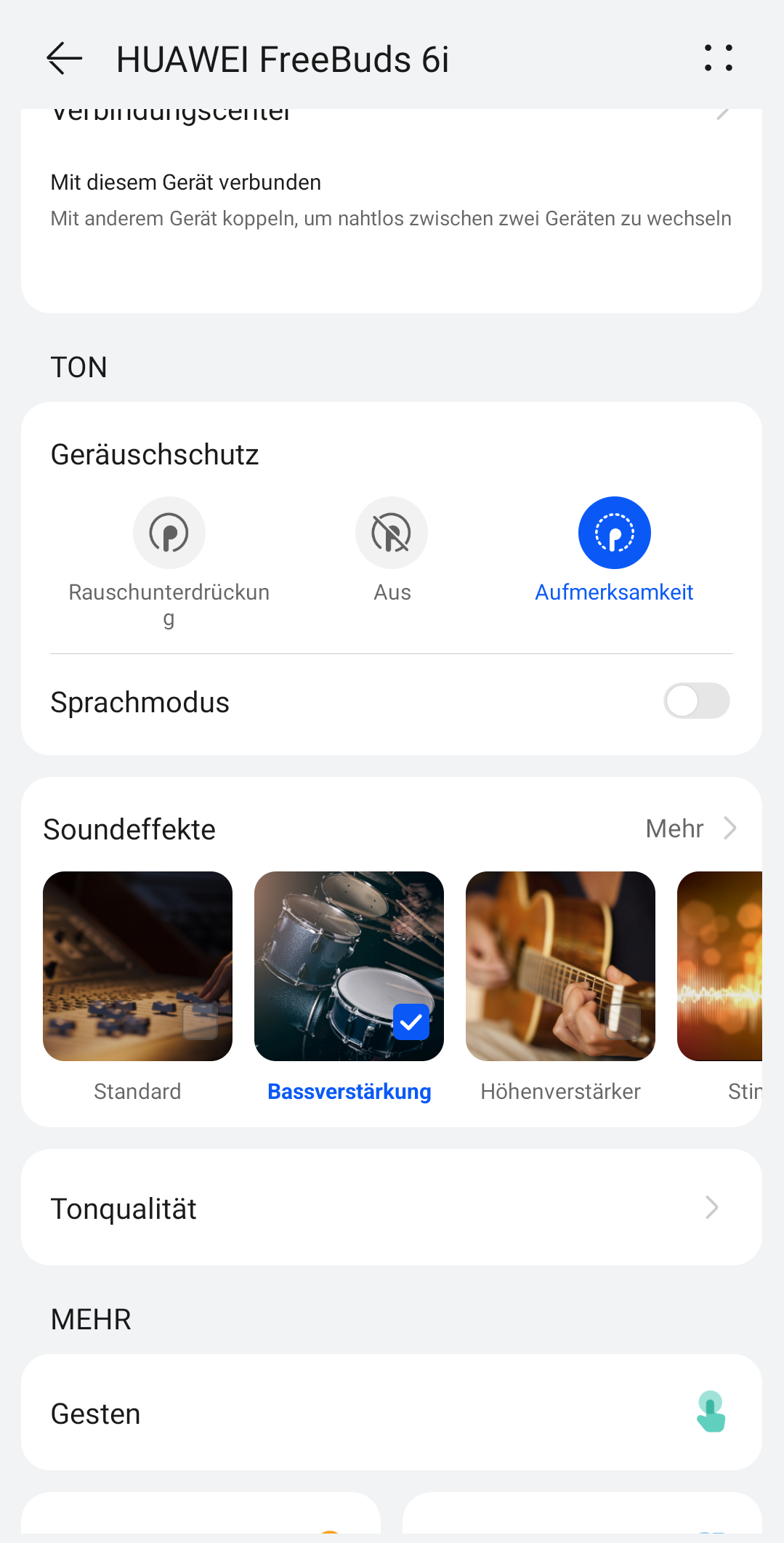The height and width of the screenshot is (1543, 784).
Task: Turn noise control Aus
Action: [392, 533]
